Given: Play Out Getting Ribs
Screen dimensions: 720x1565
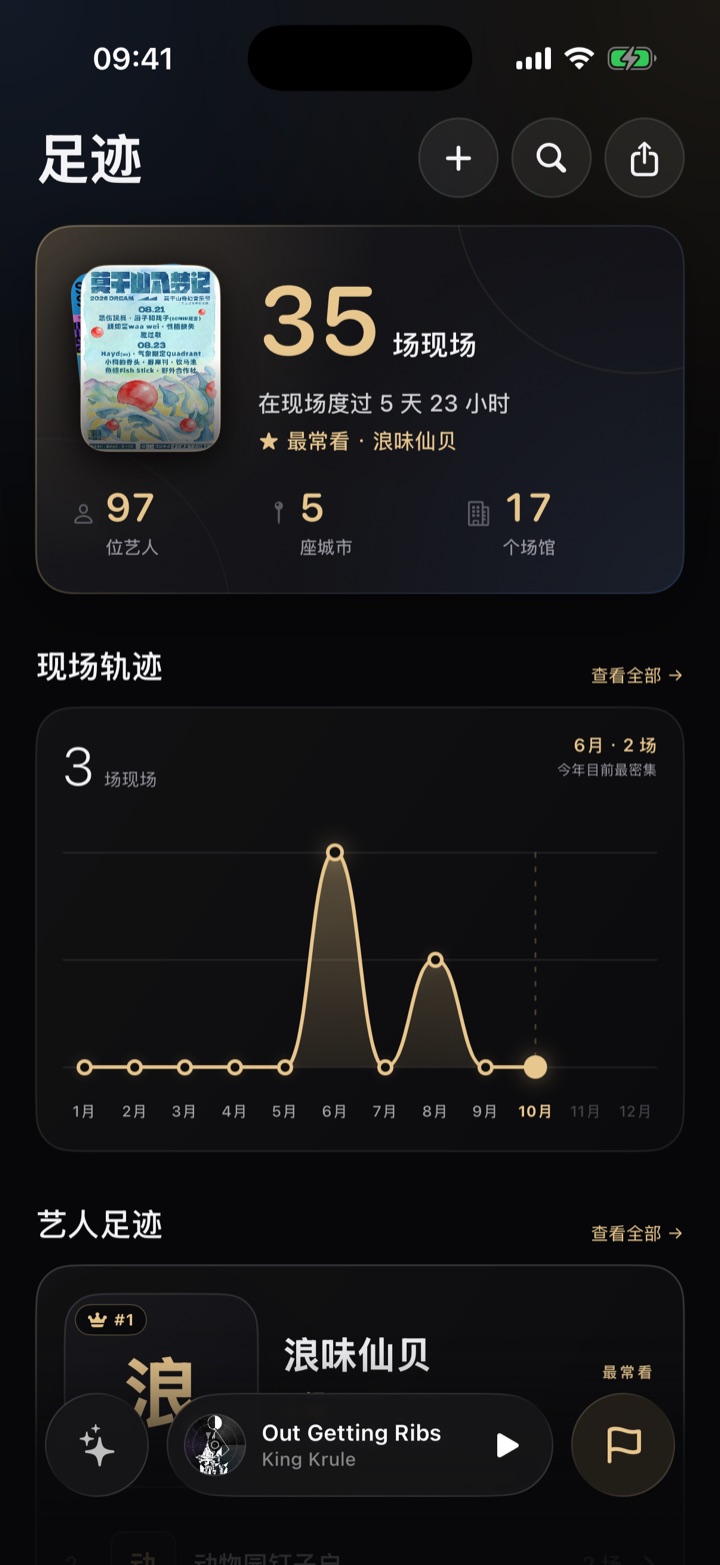Looking at the screenshot, I should pyautogui.click(x=508, y=1445).
